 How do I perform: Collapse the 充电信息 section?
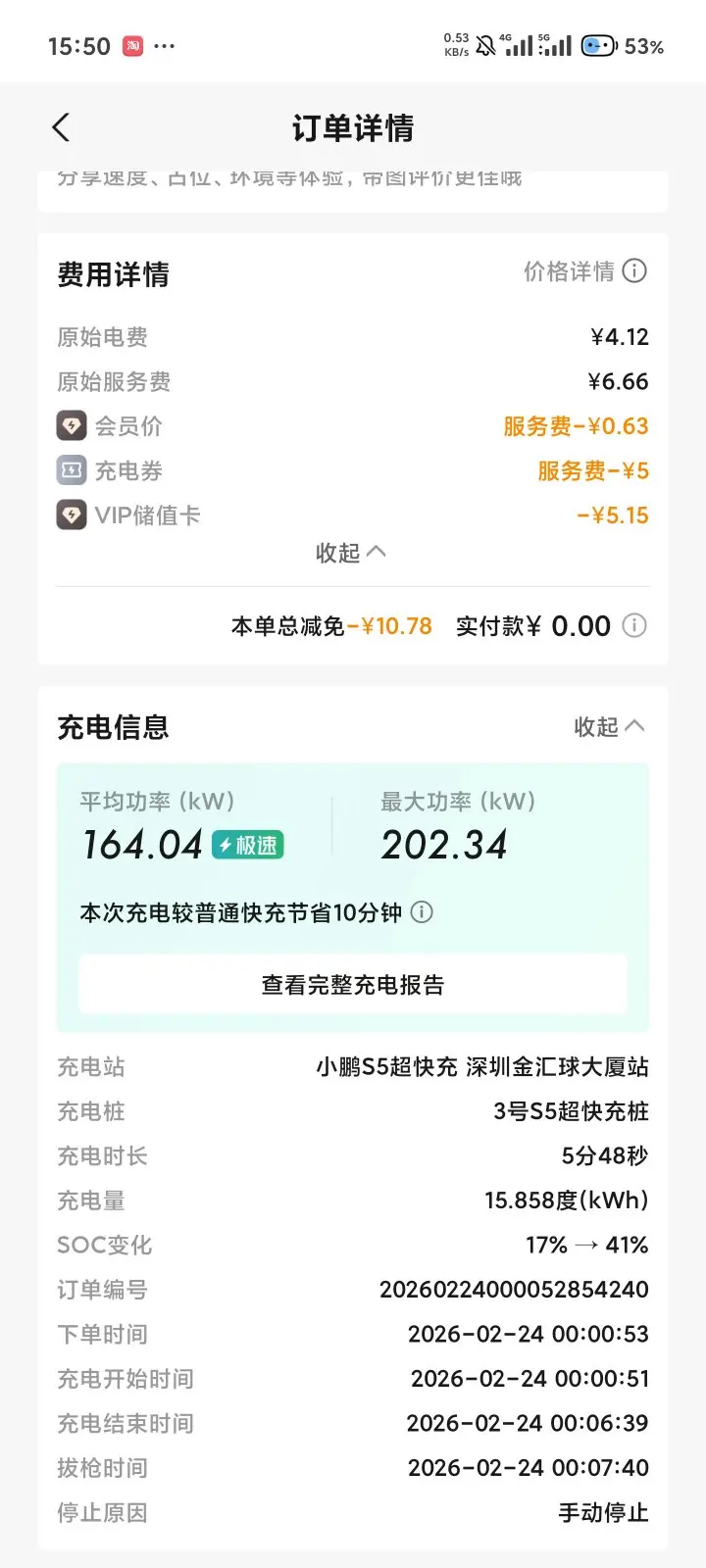point(609,726)
